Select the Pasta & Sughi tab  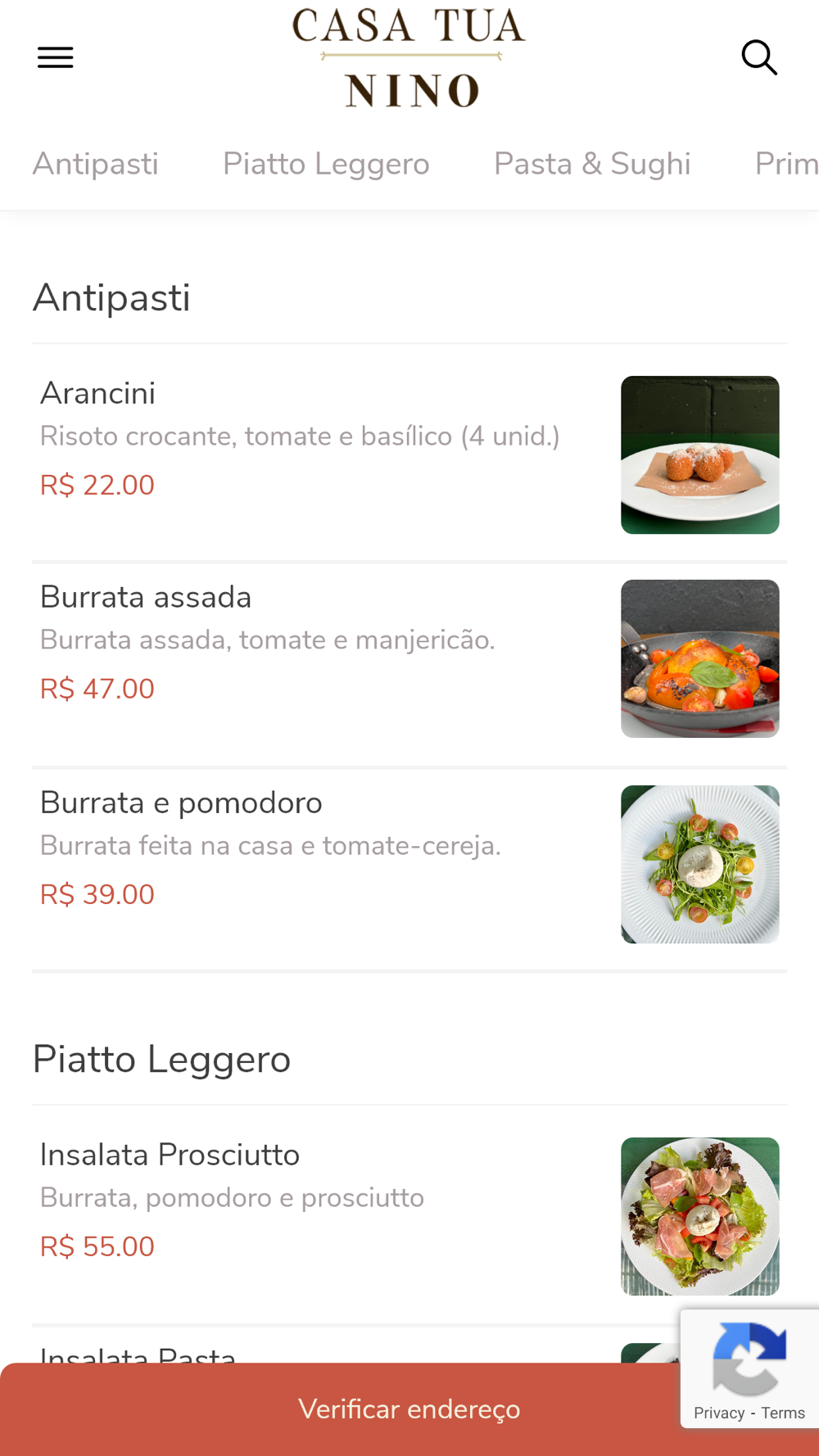[x=592, y=164]
